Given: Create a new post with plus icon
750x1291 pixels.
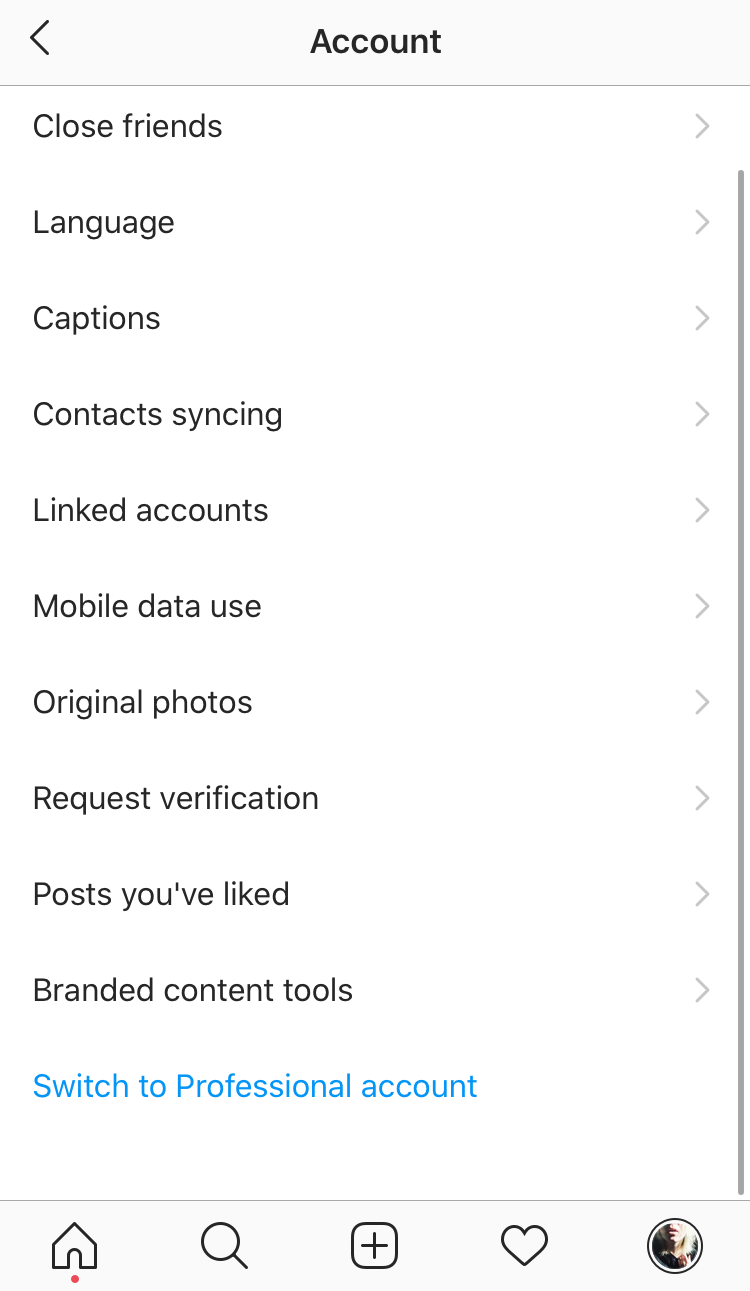Looking at the screenshot, I should (375, 1246).
